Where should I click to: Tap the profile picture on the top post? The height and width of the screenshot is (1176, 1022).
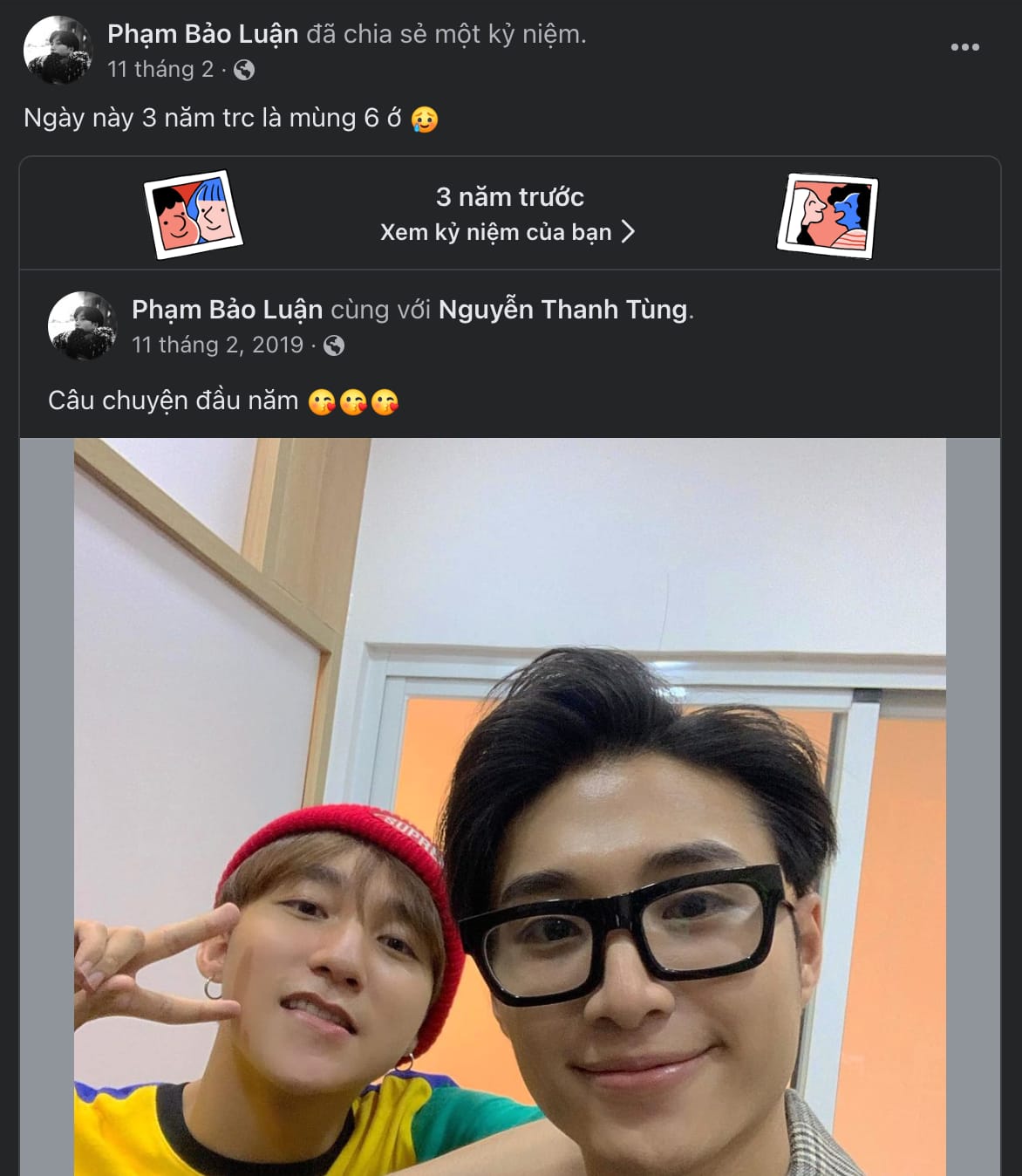(x=58, y=50)
